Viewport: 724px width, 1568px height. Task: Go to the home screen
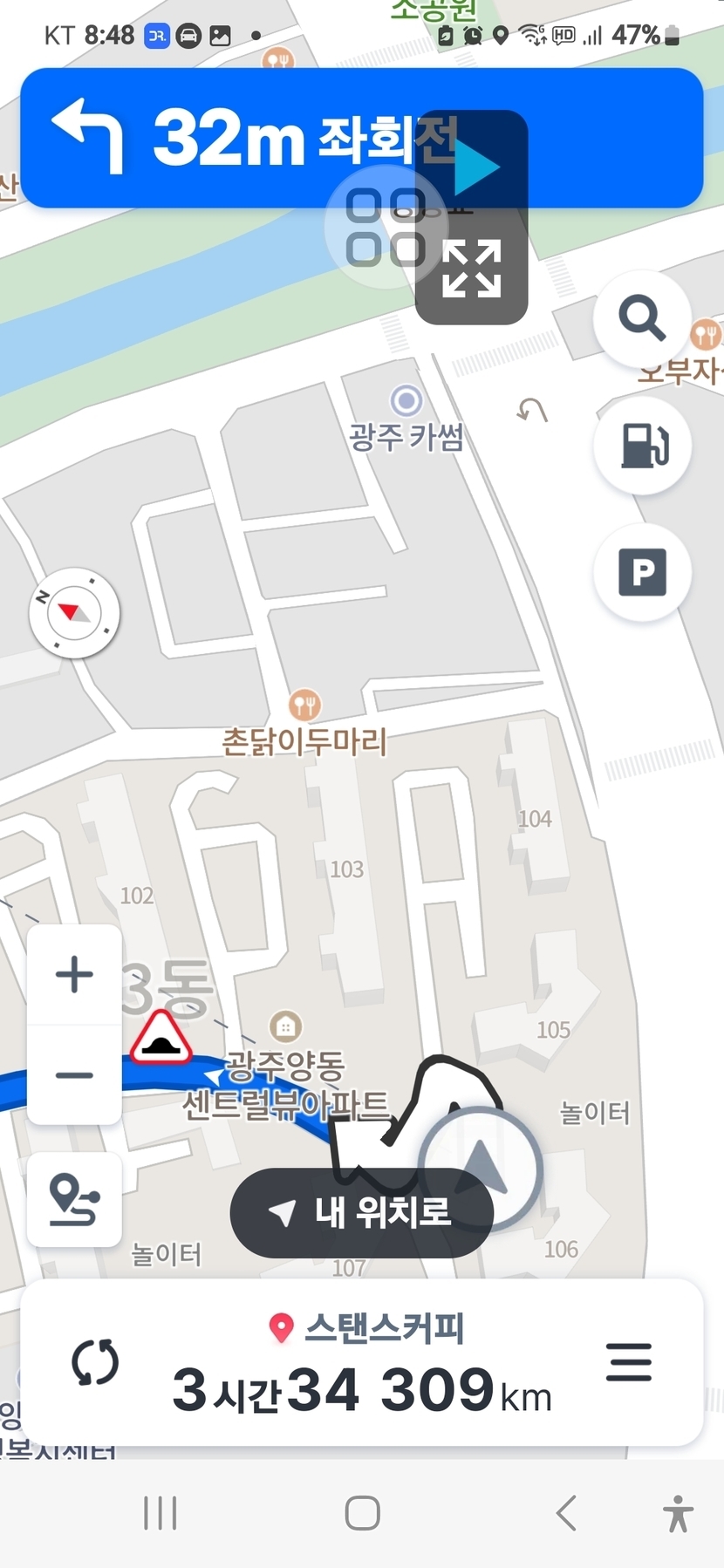(x=362, y=1513)
